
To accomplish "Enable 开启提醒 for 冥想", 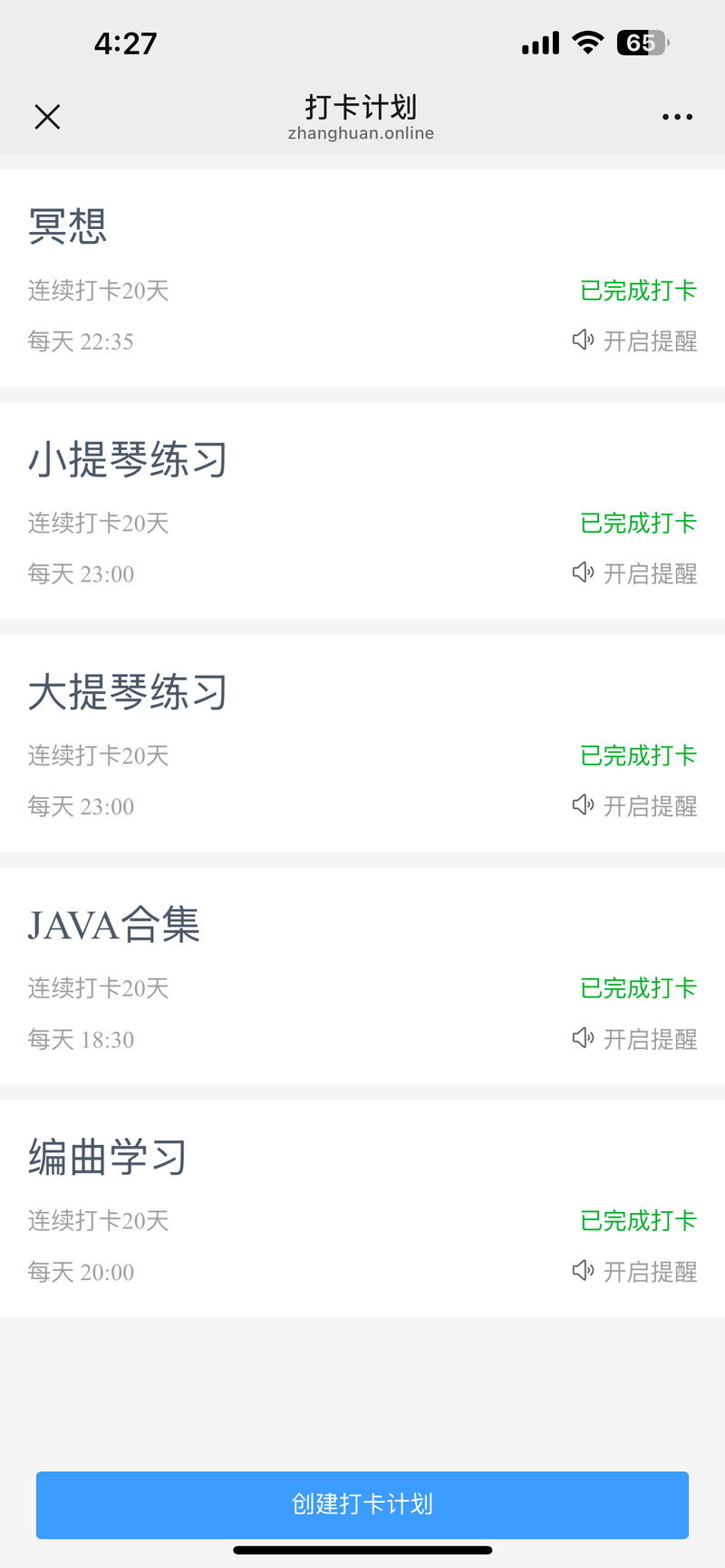I will point(634,341).
